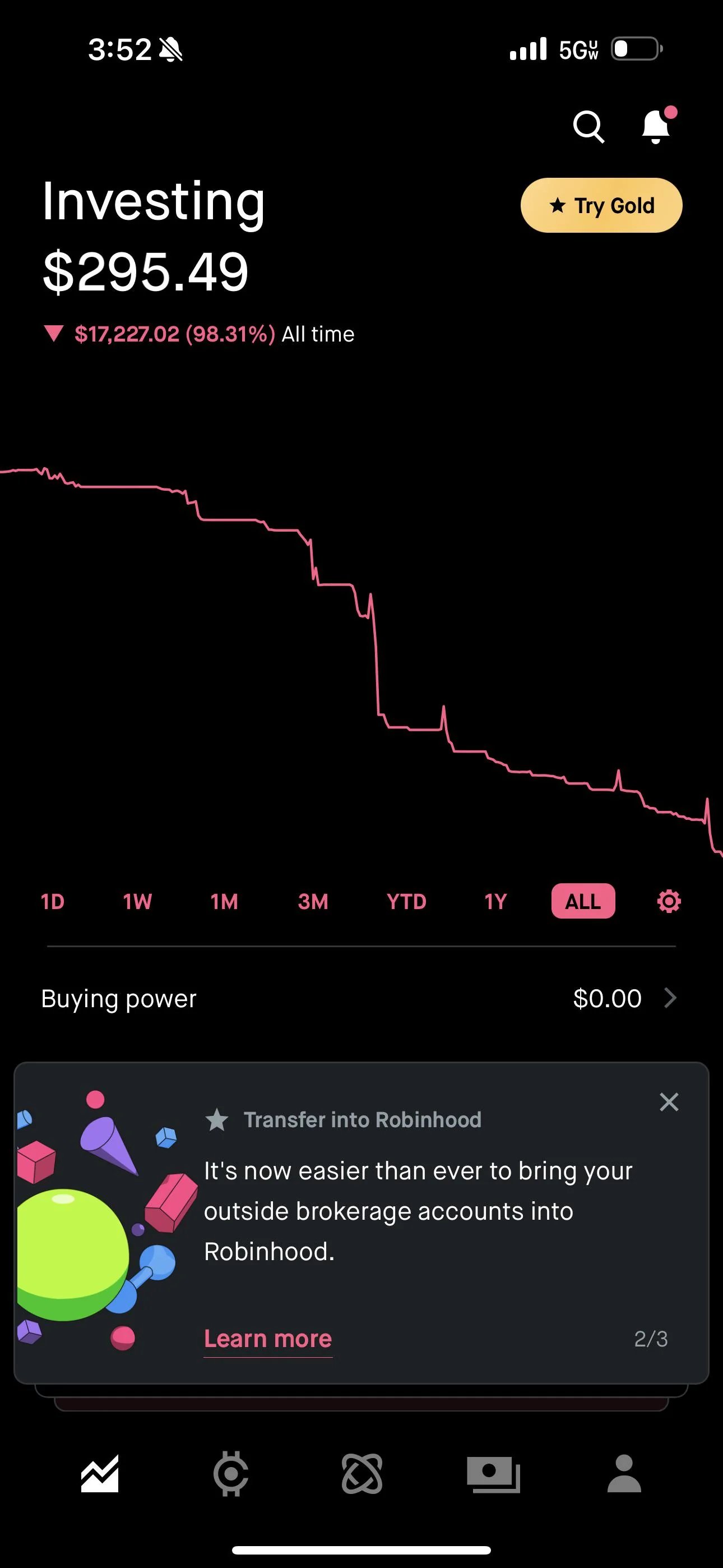Go to the investing chart tab
The height and width of the screenshot is (1568, 723).
100,1474
